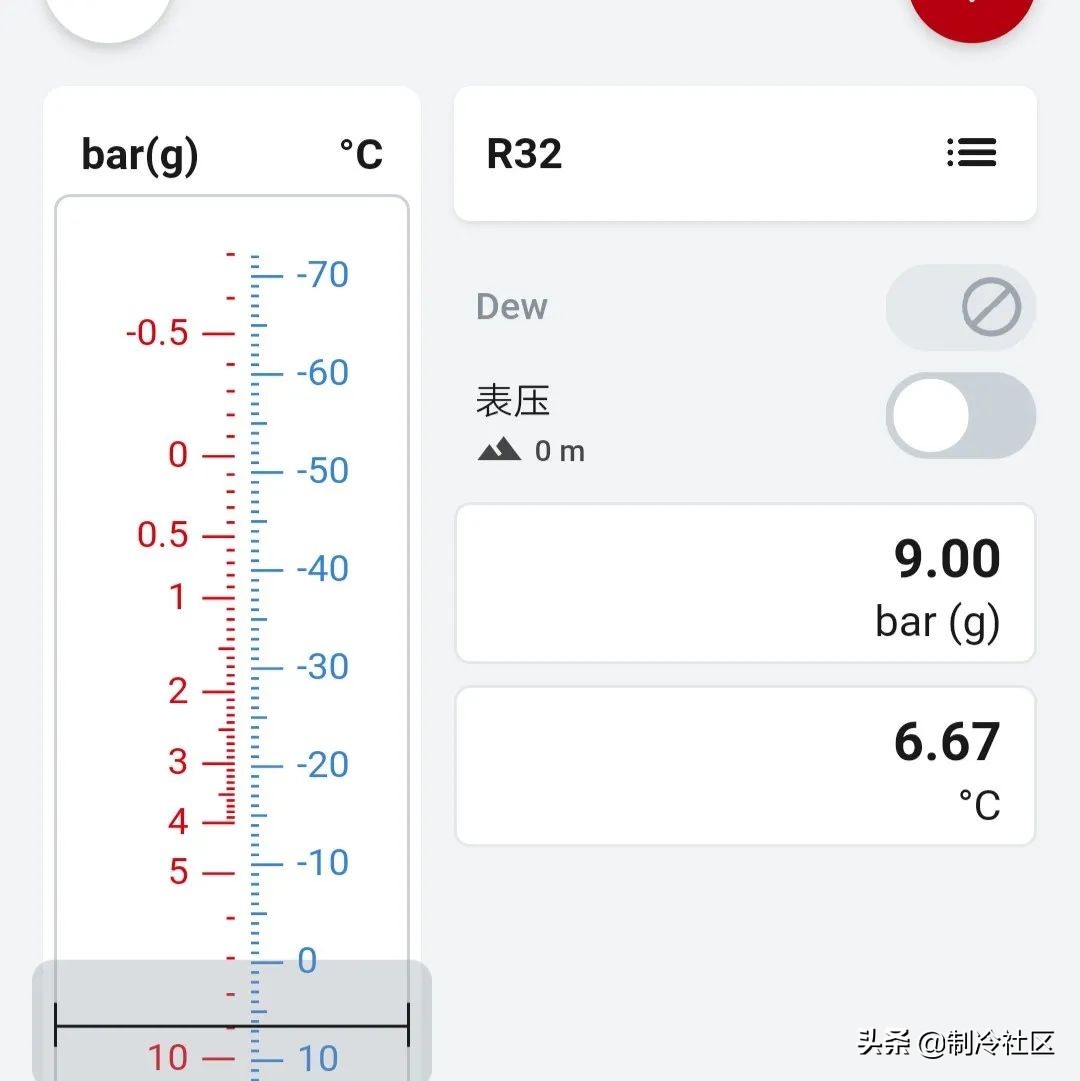Toggle the Dew setting switch
This screenshot has width=1080, height=1081.
click(960, 308)
